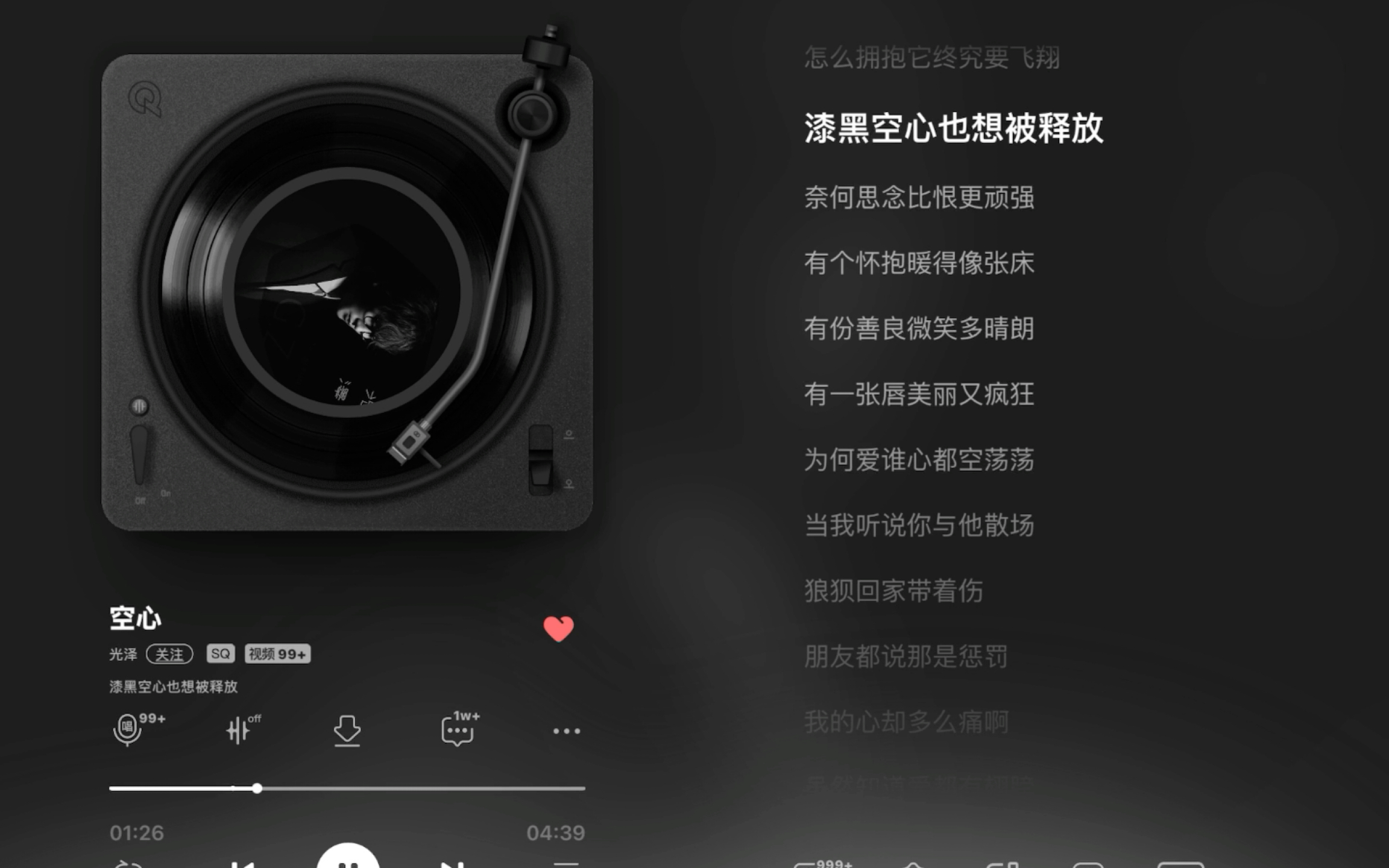Download the current song
Screen dimensions: 1389x868
tap(347, 730)
